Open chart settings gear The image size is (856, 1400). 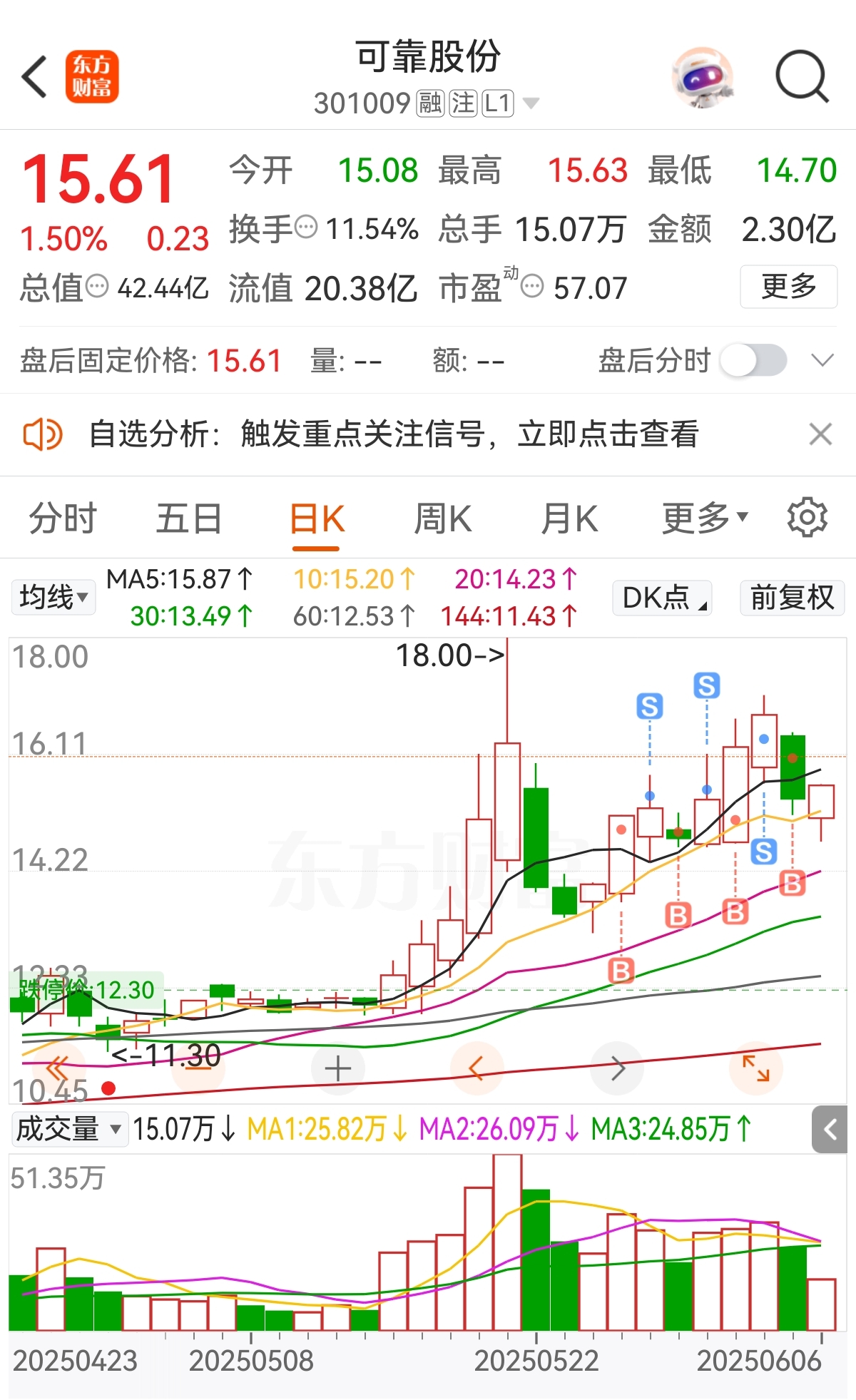(807, 518)
